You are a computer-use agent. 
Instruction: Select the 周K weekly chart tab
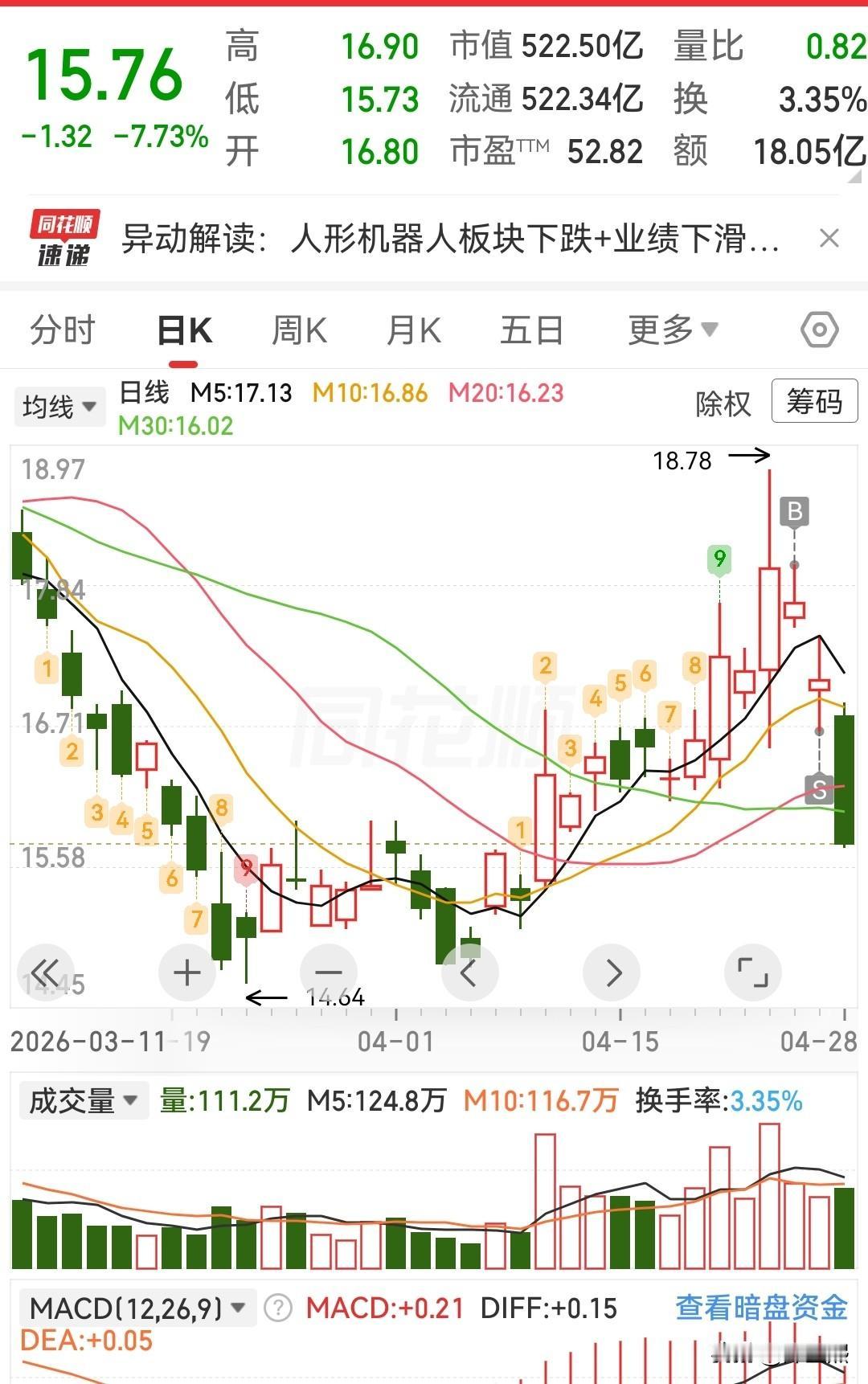299,330
